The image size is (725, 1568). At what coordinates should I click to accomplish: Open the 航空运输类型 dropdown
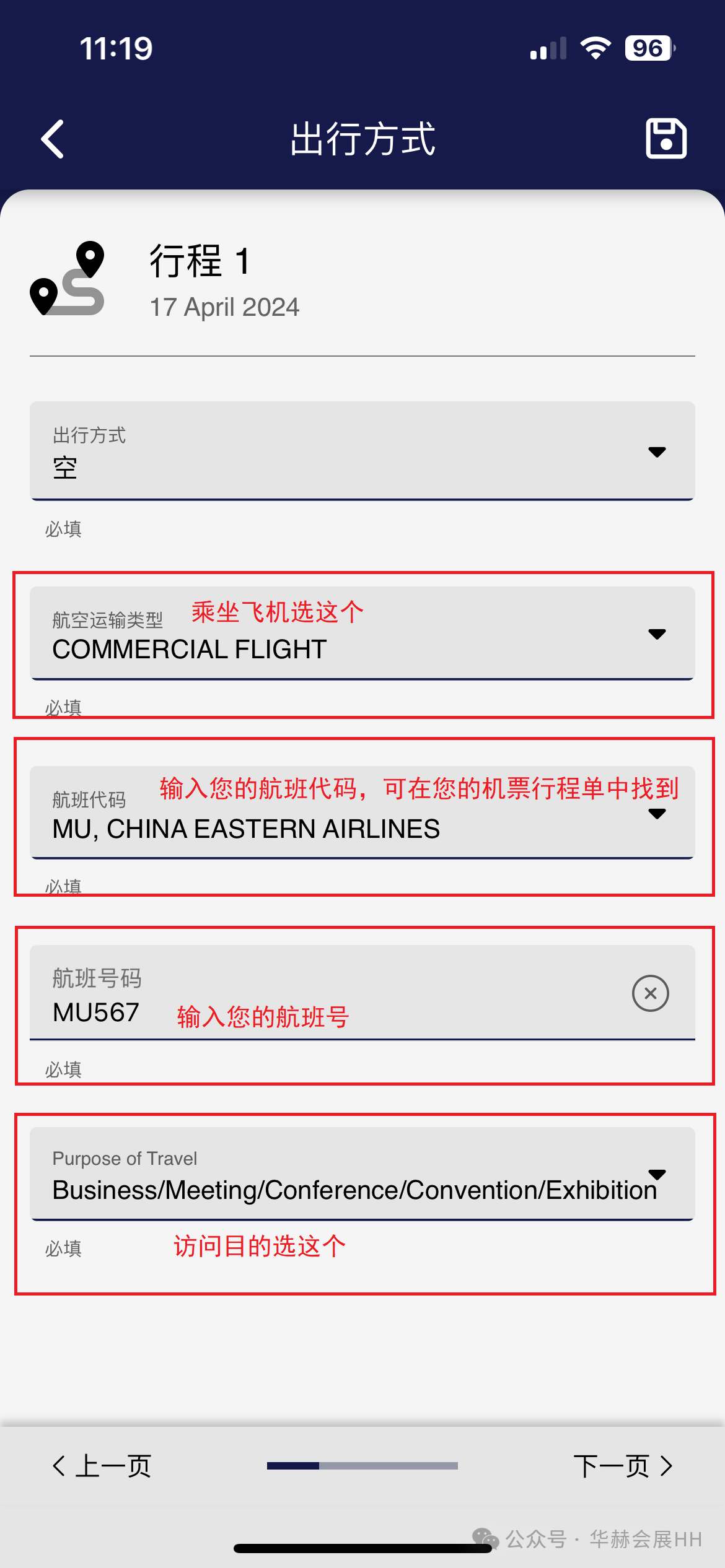(362, 634)
